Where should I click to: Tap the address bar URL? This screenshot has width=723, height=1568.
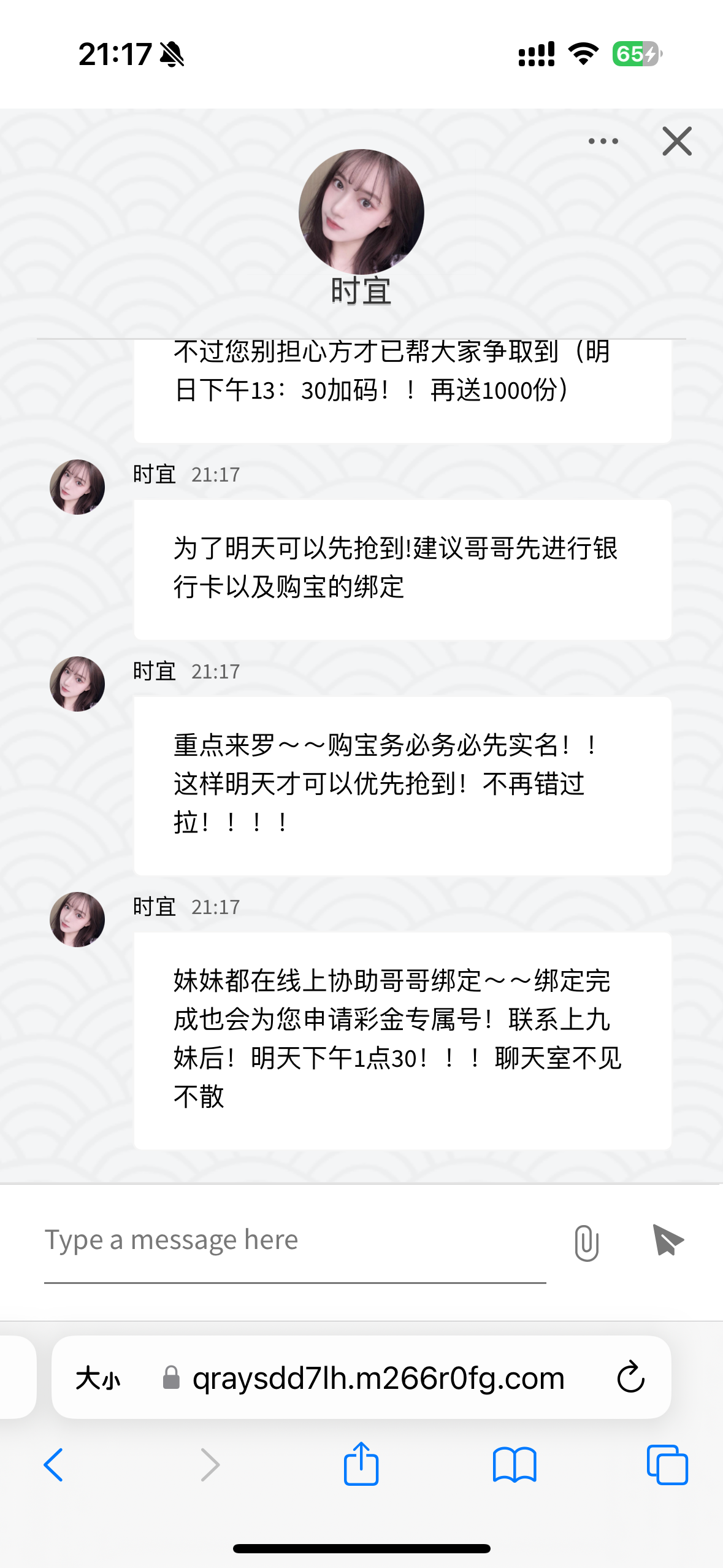click(378, 1378)
